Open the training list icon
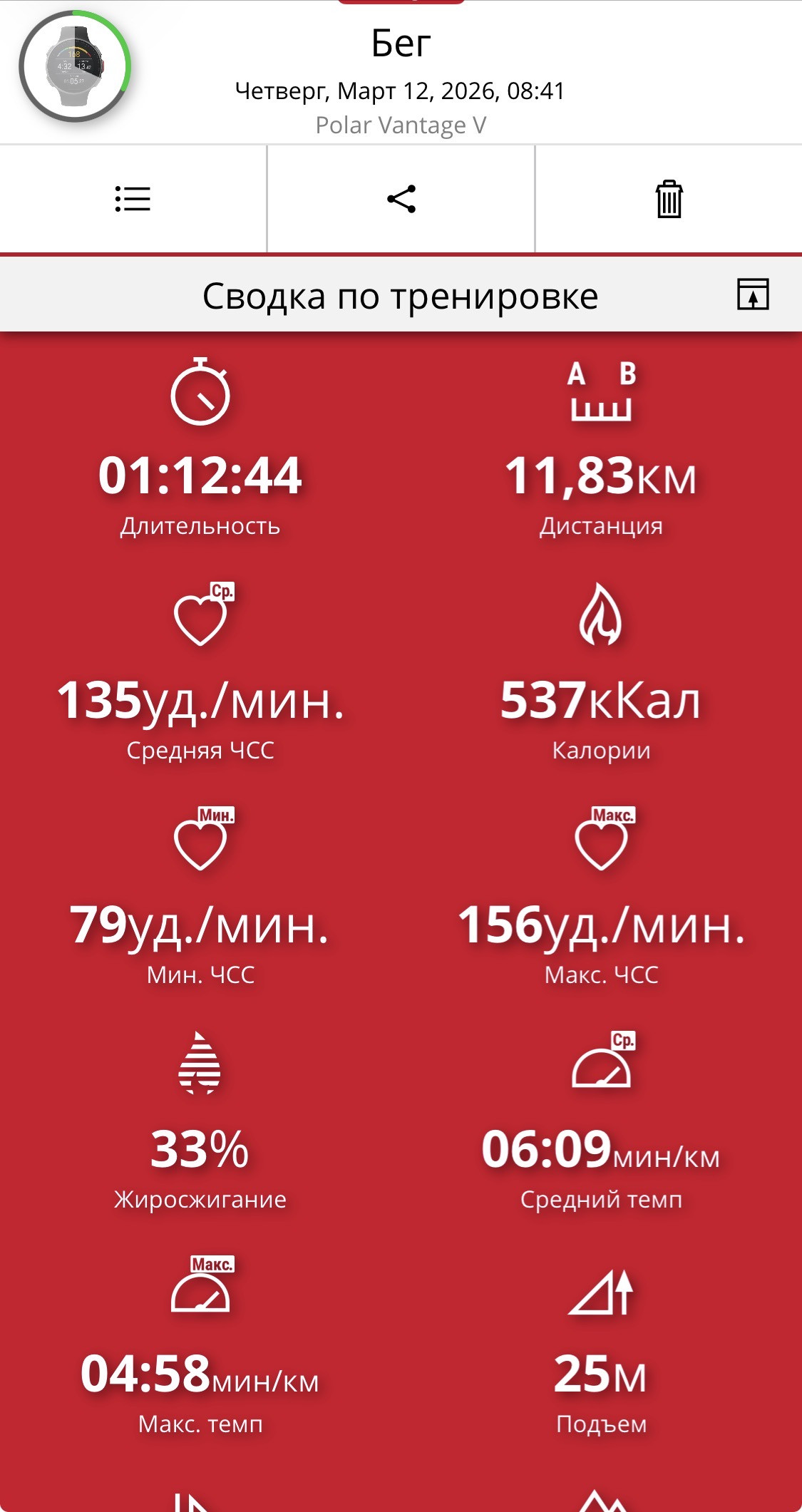Screen dimensions: 802x1512 pos(133,199)
